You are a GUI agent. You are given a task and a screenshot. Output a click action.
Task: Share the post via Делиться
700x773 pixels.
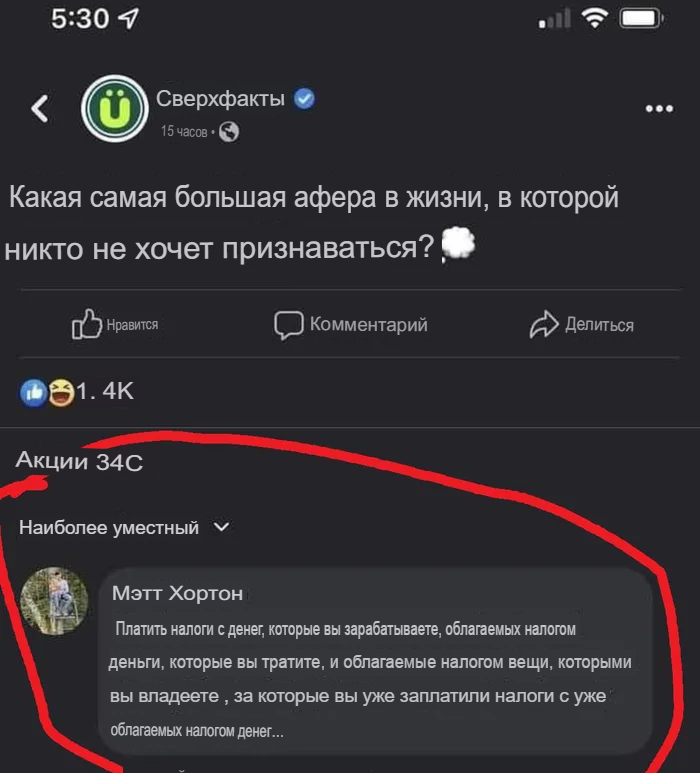coord(581,324)
